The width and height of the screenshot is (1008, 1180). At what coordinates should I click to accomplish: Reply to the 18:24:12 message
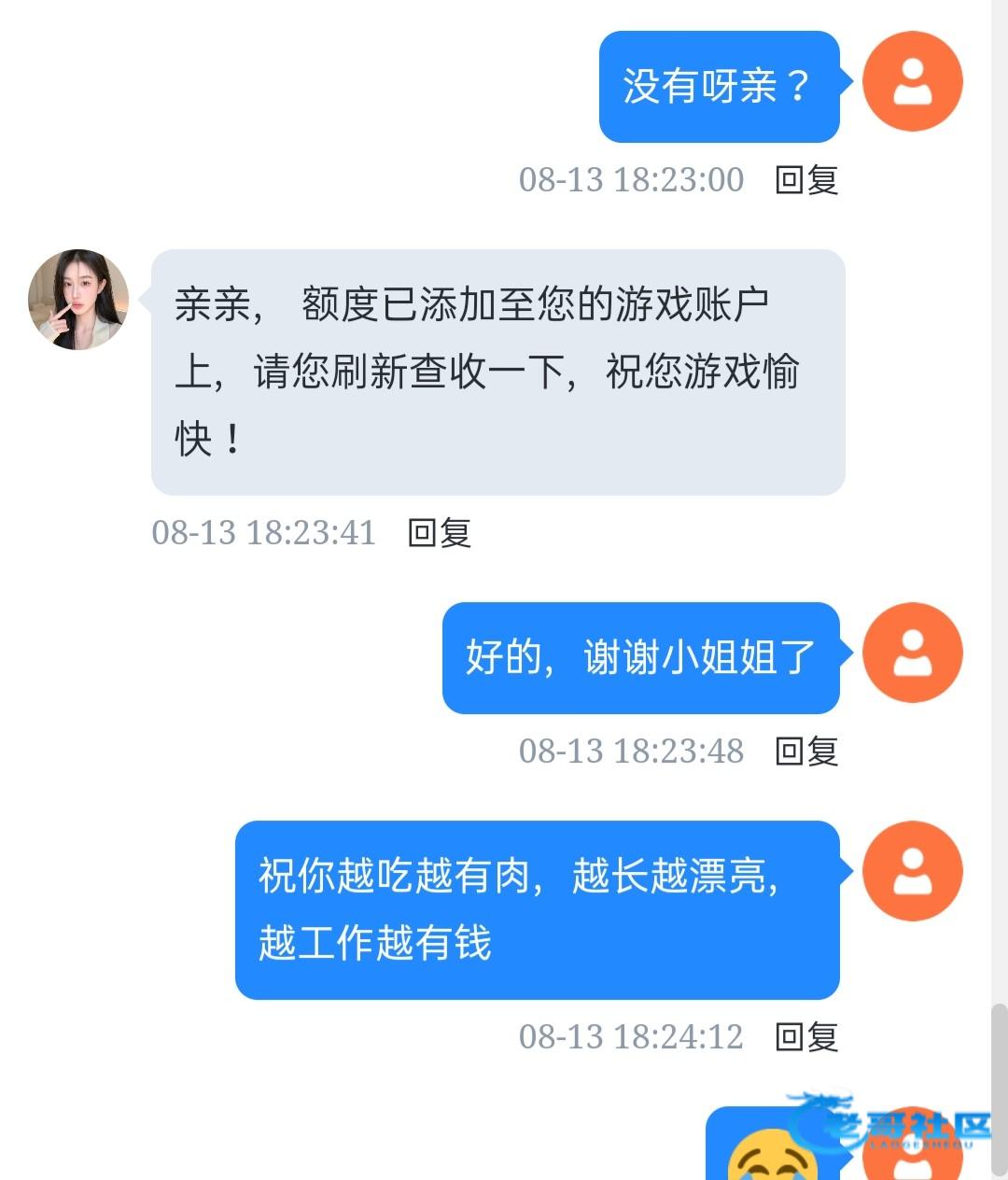tap(806, 1036)
